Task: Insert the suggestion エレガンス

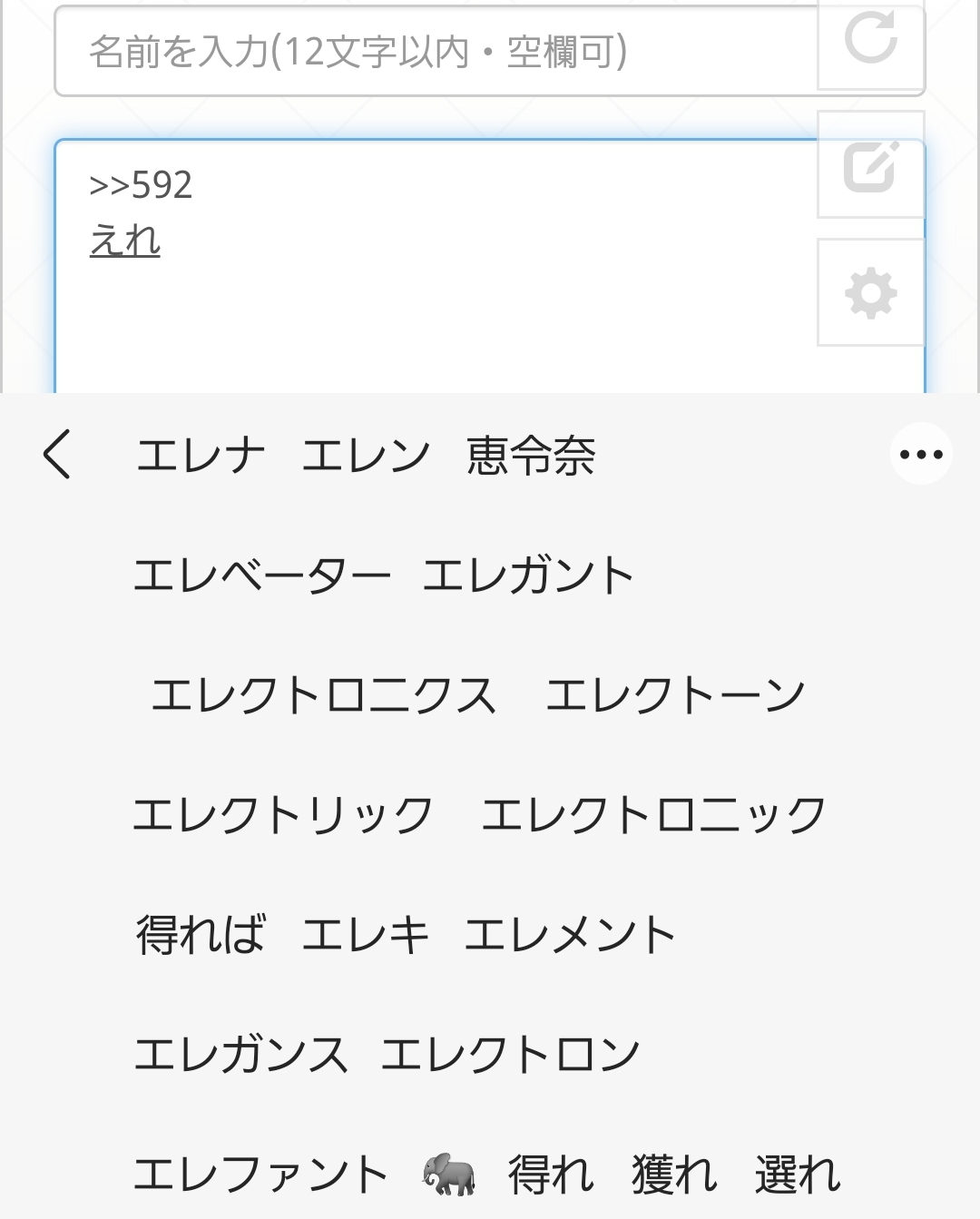Action: (241, 1055)
